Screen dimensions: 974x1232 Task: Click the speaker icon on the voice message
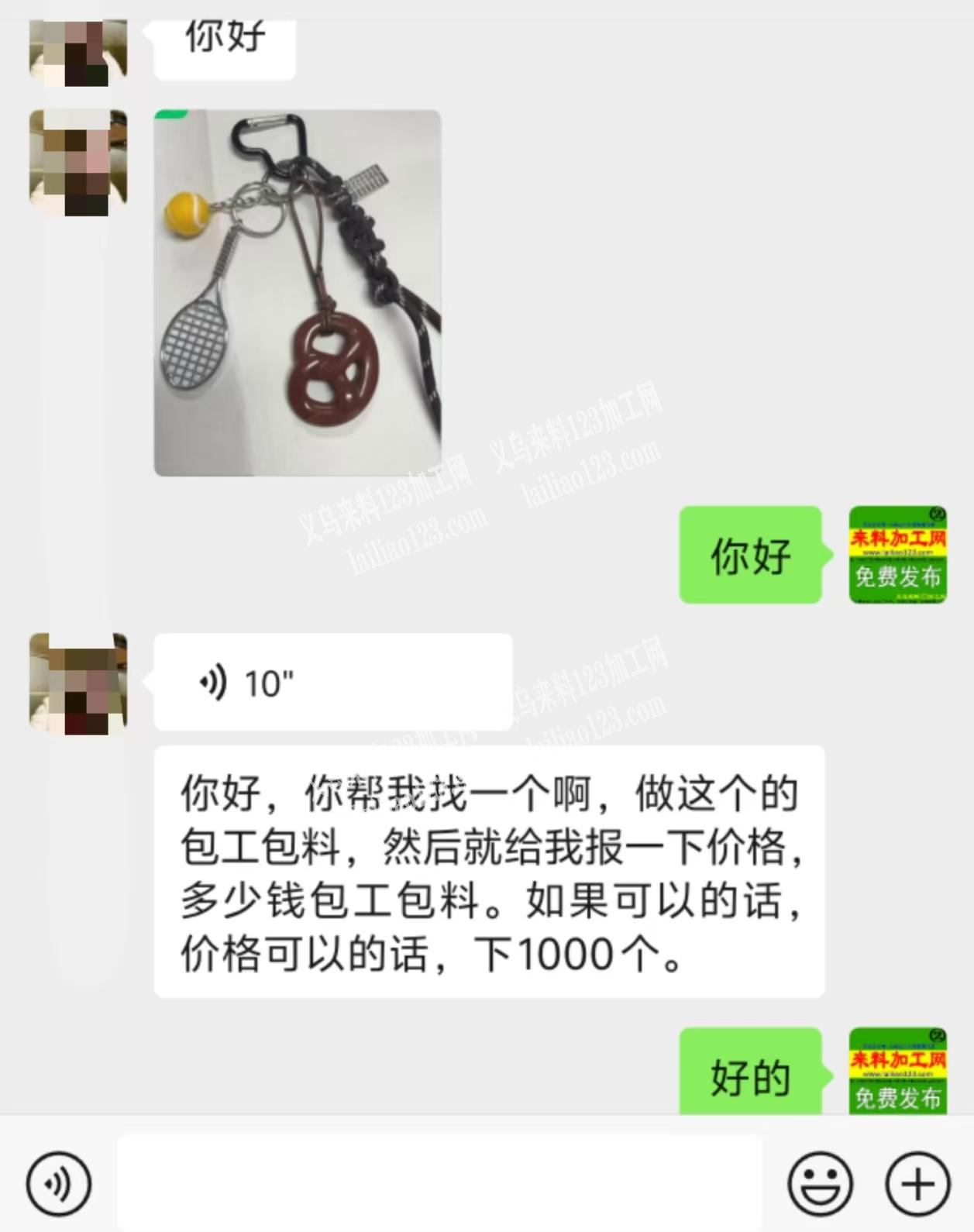[x=213, y=682]
